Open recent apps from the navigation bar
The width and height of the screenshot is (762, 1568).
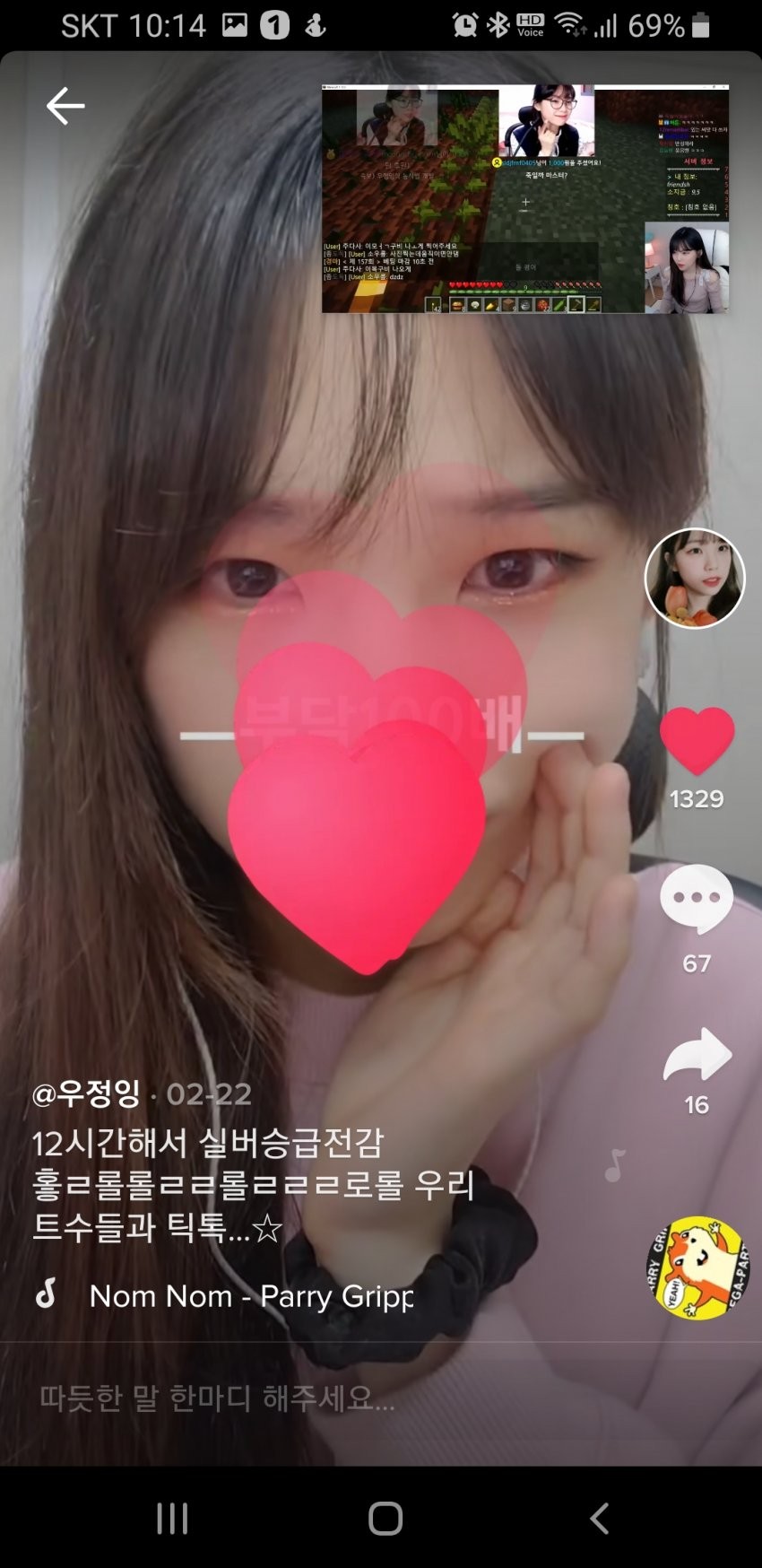pyautogui.click(x=172, y=1519)
